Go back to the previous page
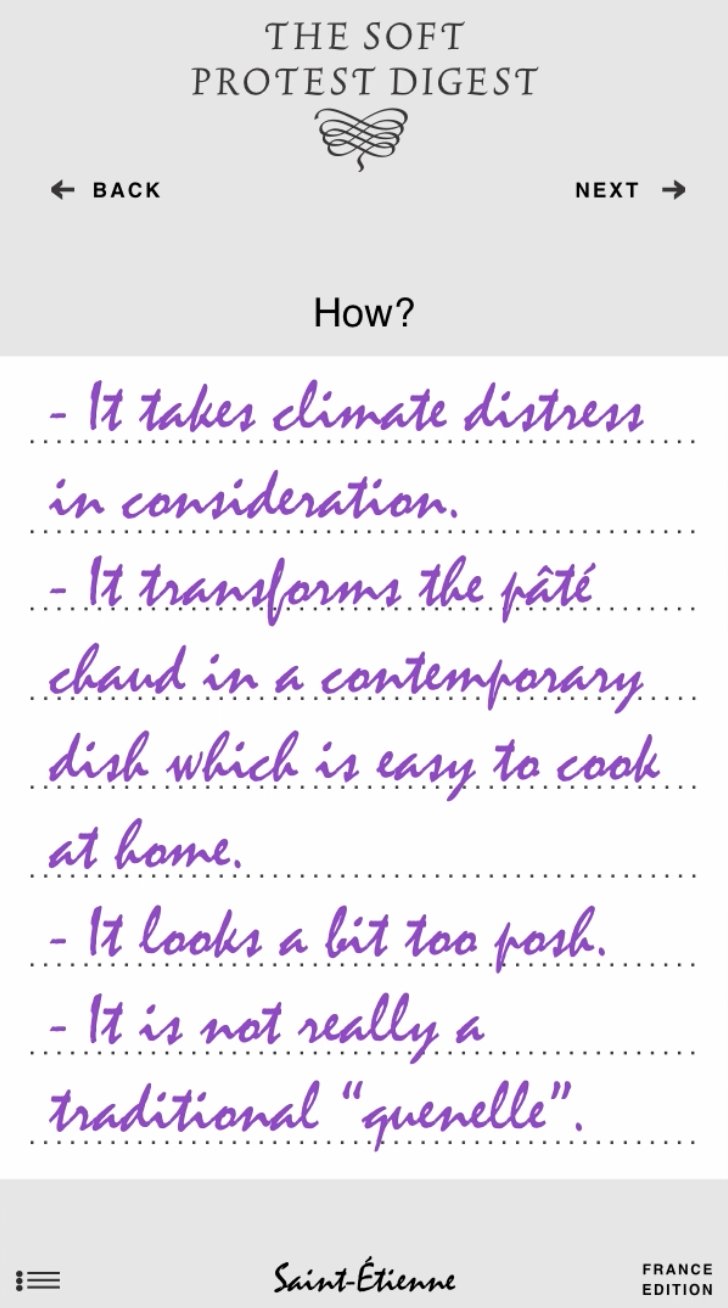Viewport: 728px width, 1308px height. [x=106, y=190]
